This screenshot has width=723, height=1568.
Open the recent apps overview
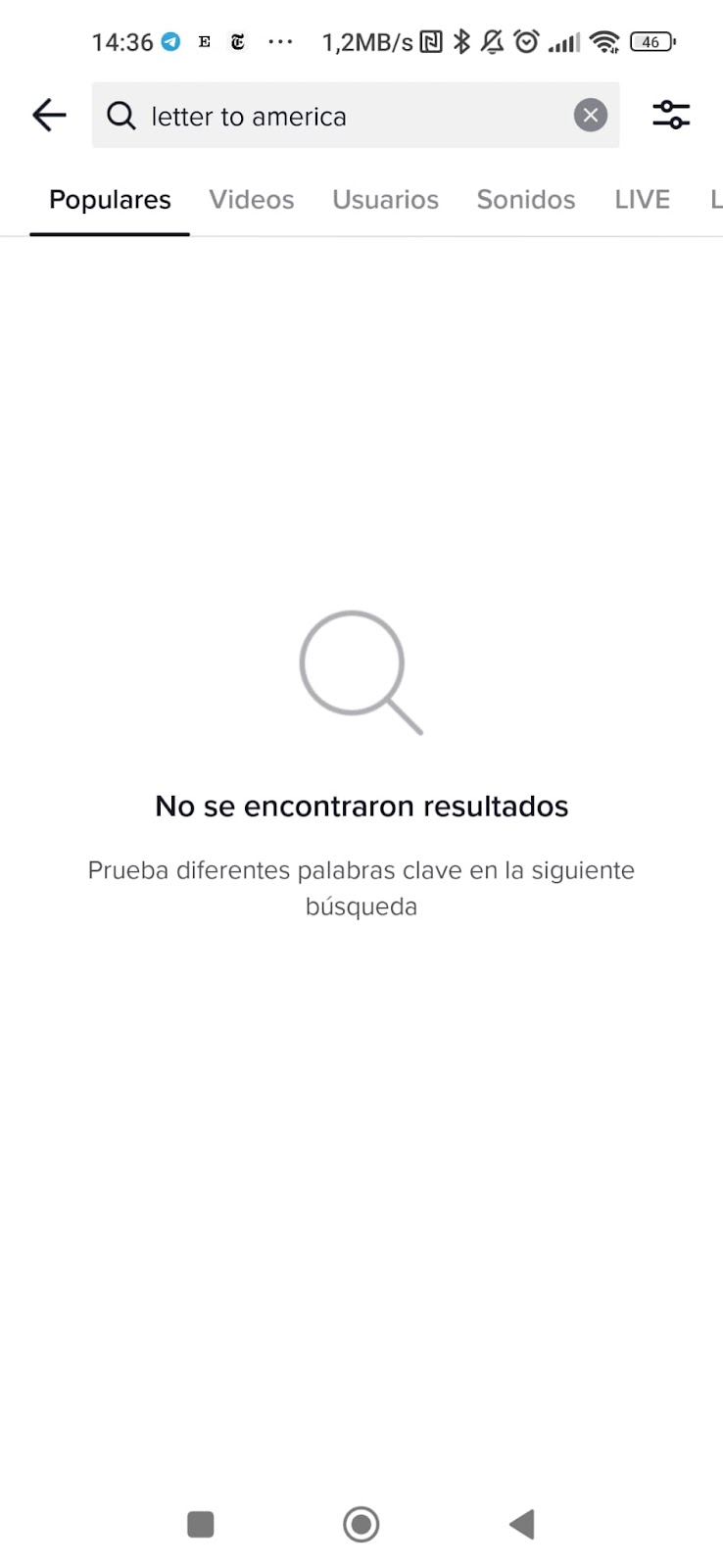[201, 1524]
